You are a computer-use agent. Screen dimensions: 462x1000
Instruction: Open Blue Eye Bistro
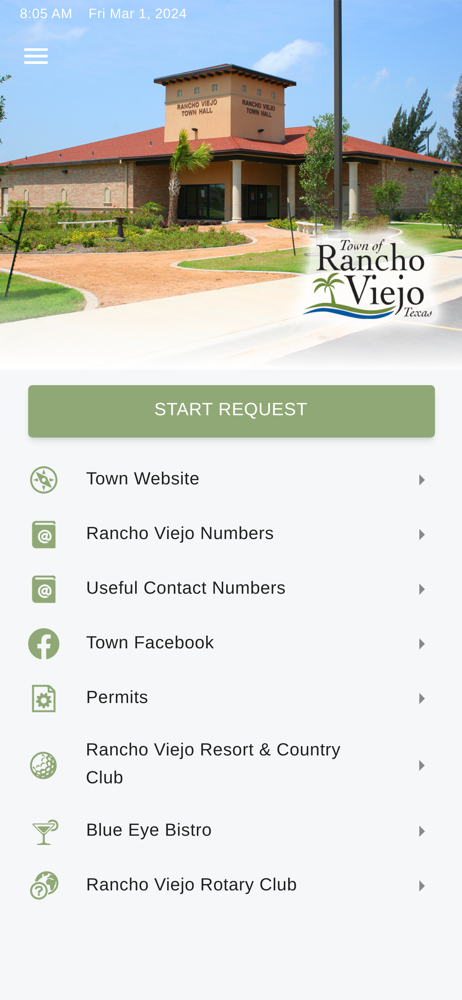point(231,831)
